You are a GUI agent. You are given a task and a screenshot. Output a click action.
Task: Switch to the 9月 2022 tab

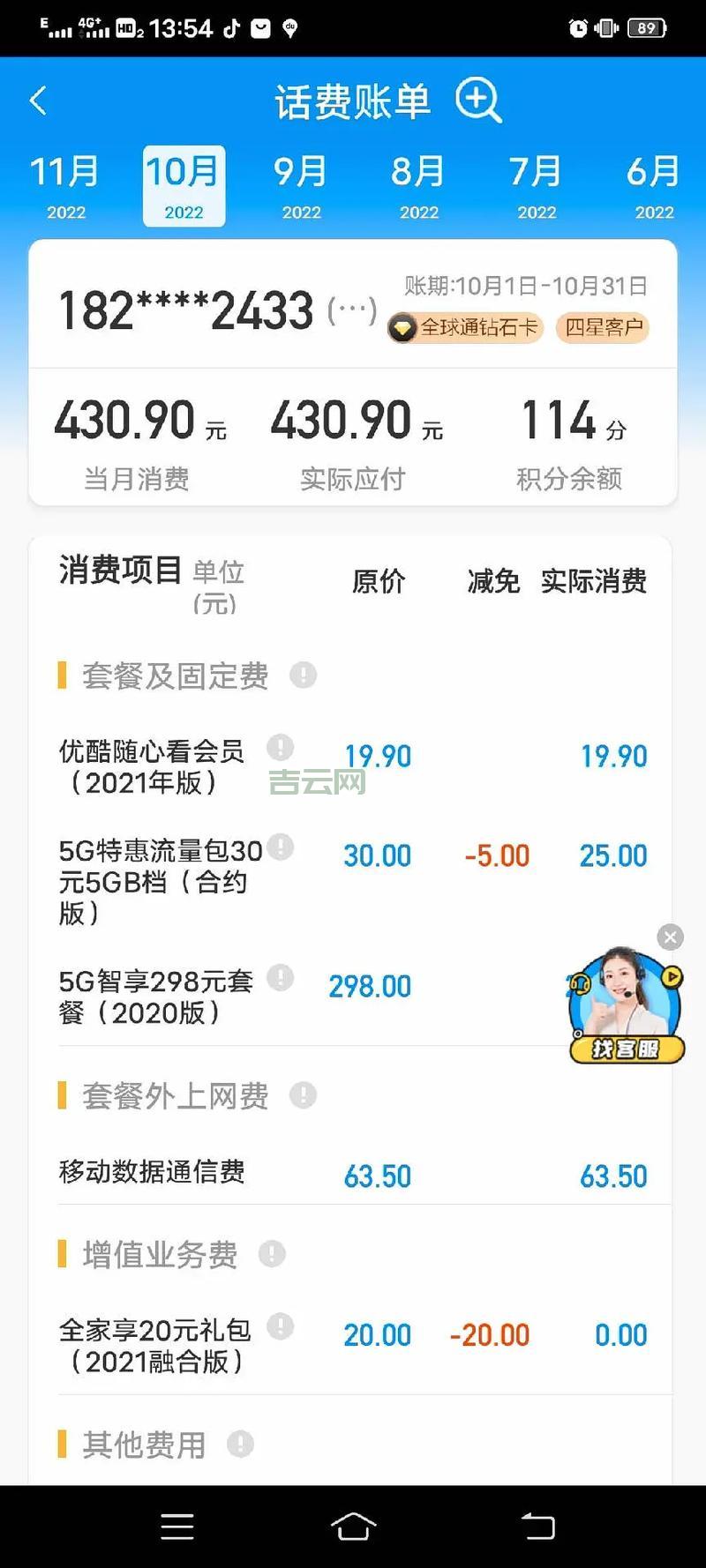pyautogui.click(x=301, y=183)
